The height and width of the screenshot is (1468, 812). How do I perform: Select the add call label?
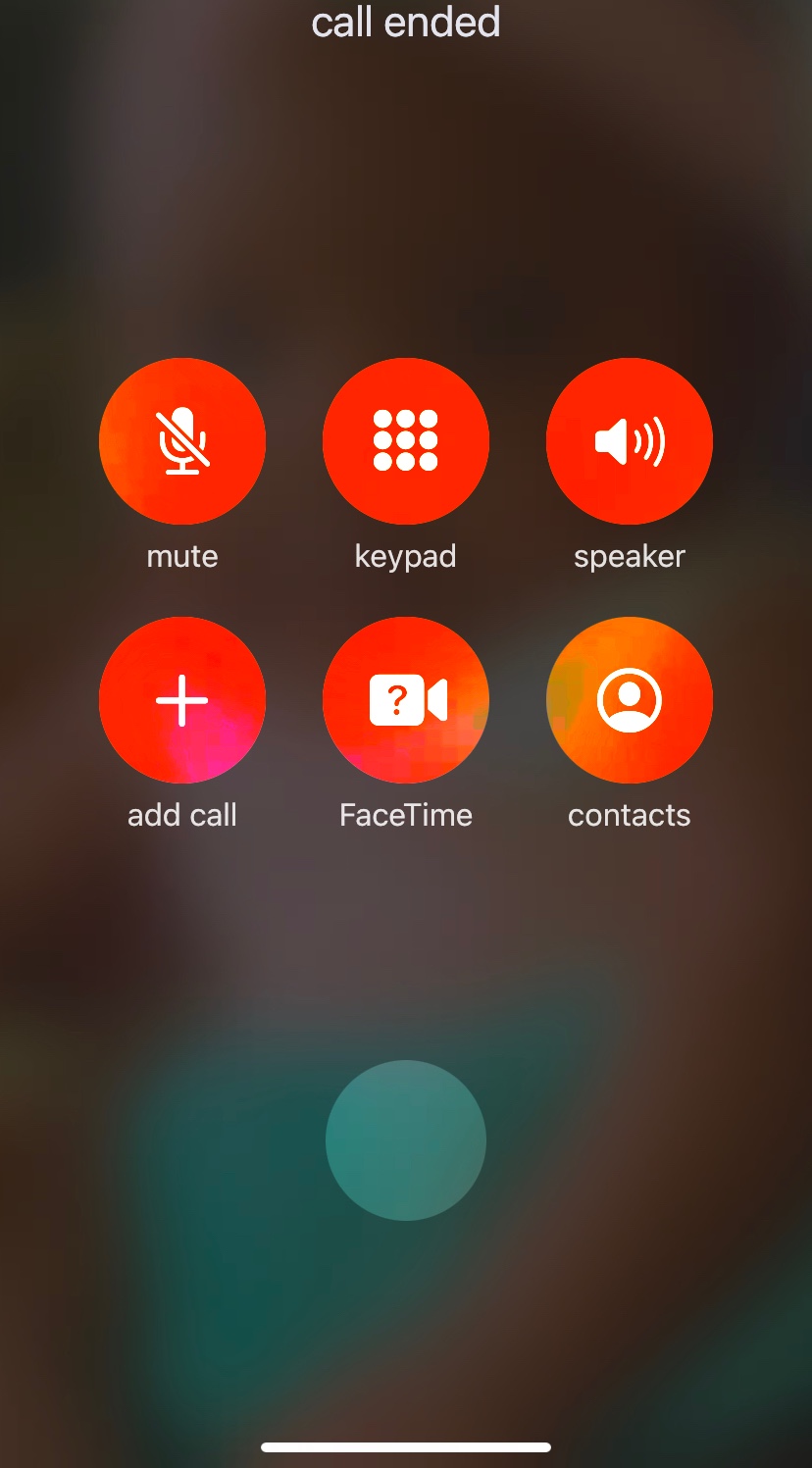pyautogui.click(x=181, y=814)
